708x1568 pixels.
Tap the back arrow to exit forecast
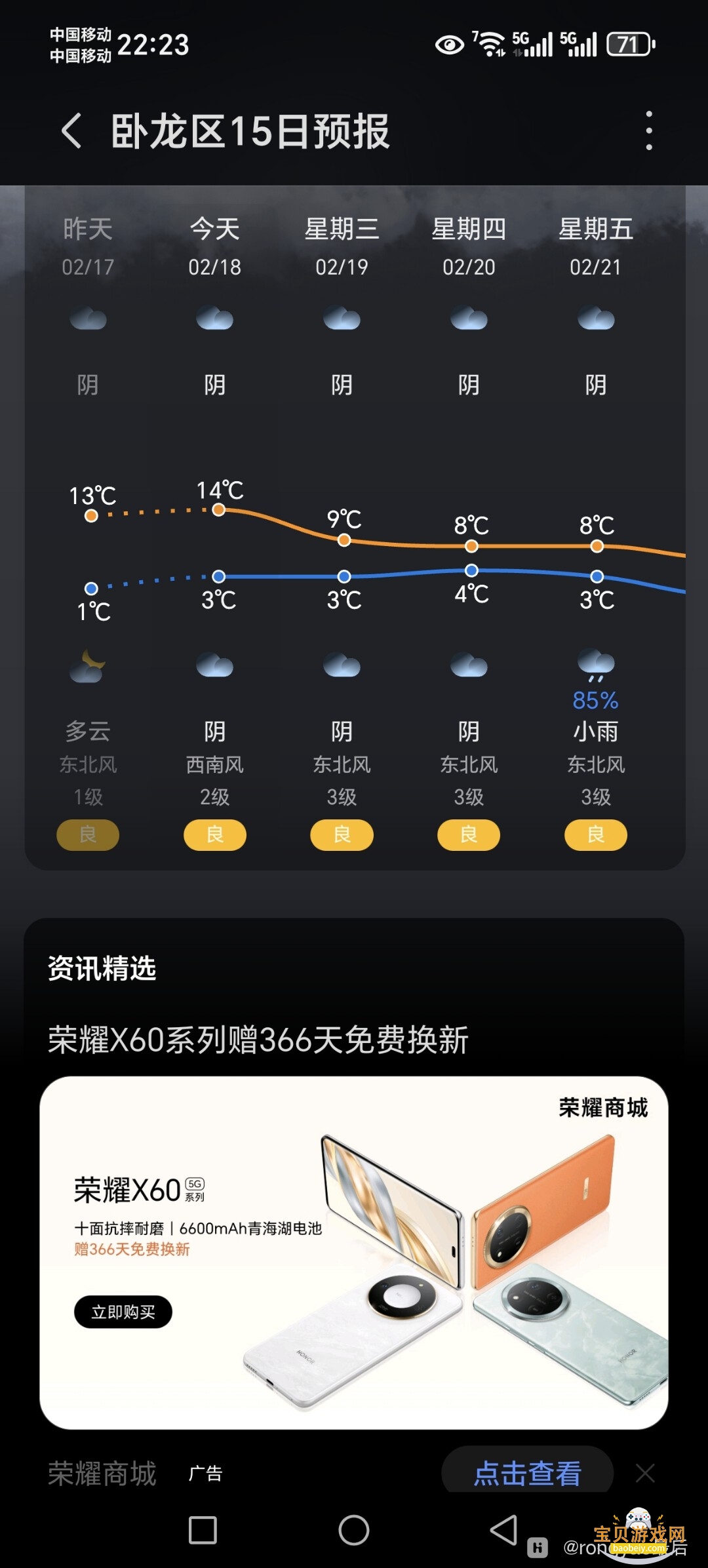(70, 129)
